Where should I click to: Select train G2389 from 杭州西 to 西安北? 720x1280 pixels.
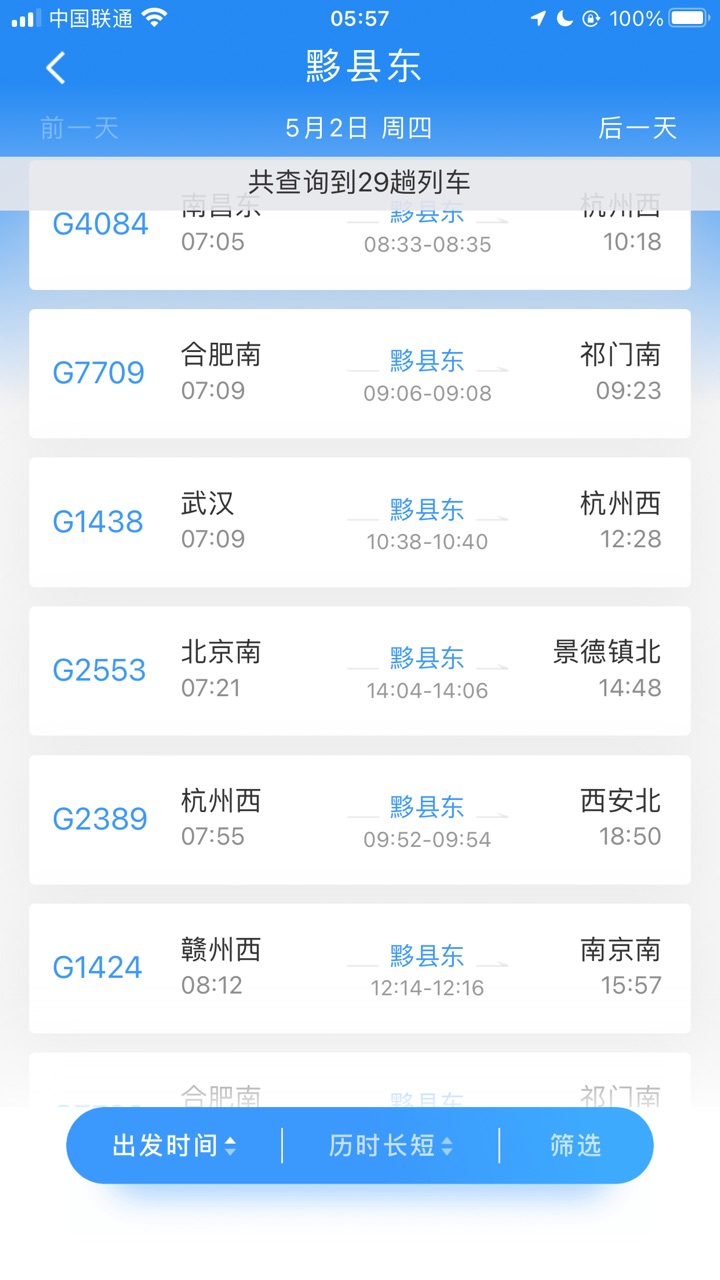point(360,820)
